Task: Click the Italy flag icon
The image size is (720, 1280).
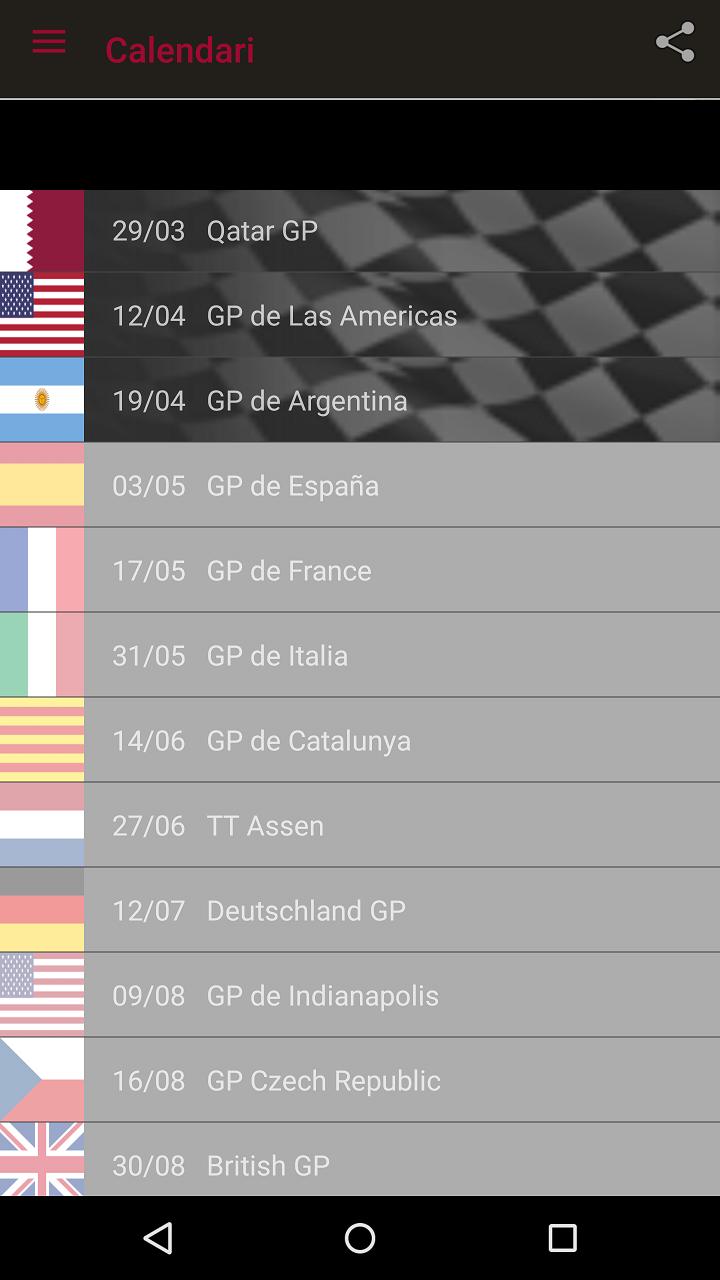Action: point(41,655)
